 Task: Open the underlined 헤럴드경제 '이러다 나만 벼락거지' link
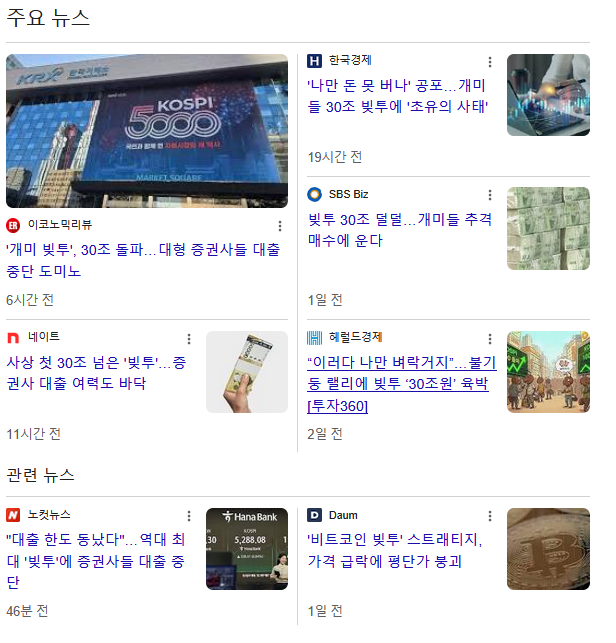[x=397, y=383]
